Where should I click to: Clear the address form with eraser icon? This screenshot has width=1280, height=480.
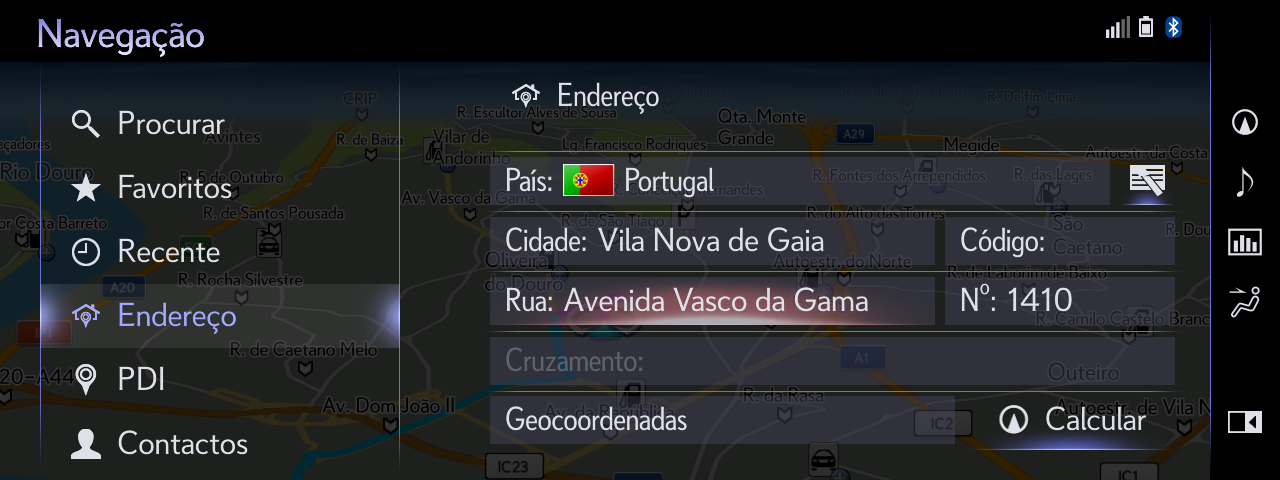tap(1146, 181)
